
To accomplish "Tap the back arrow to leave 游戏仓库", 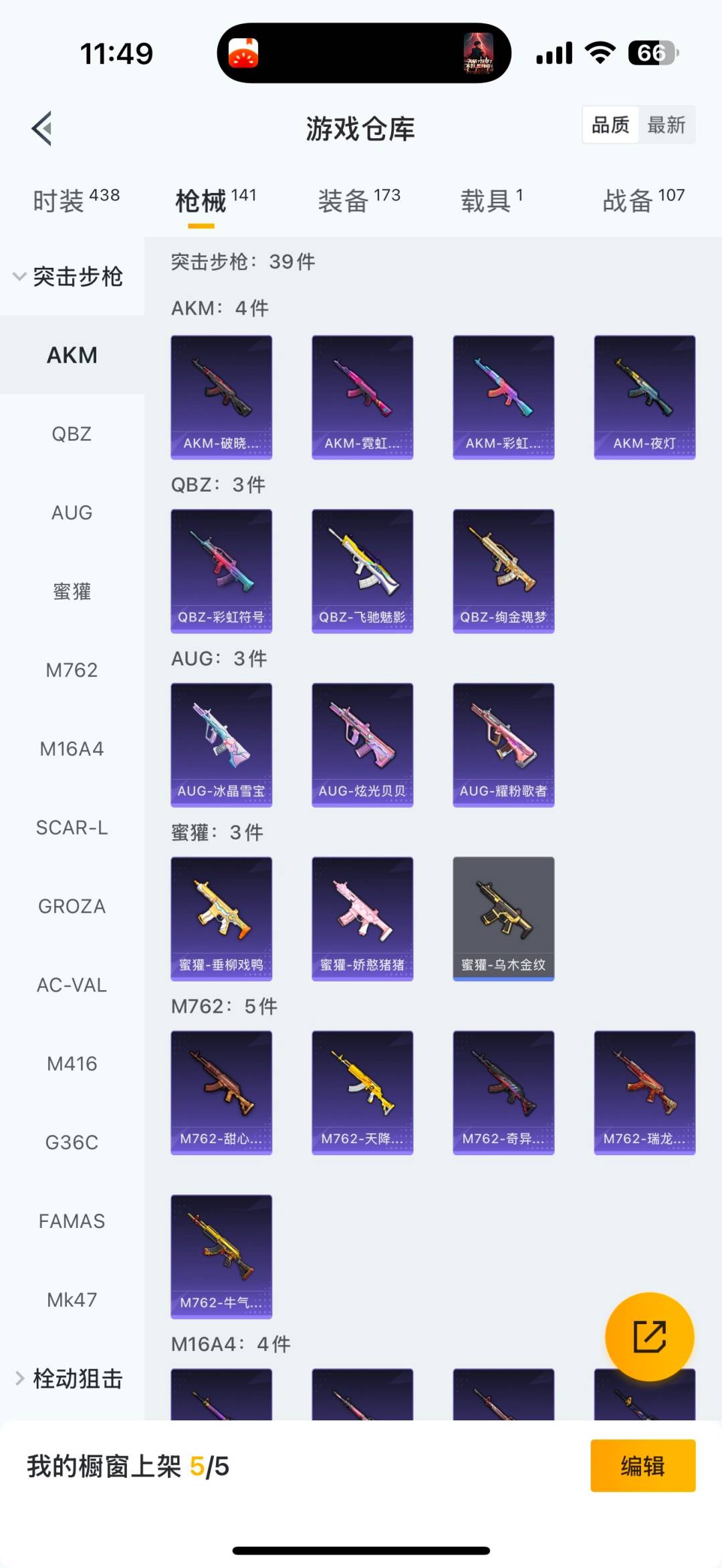I will click(41, 128).
